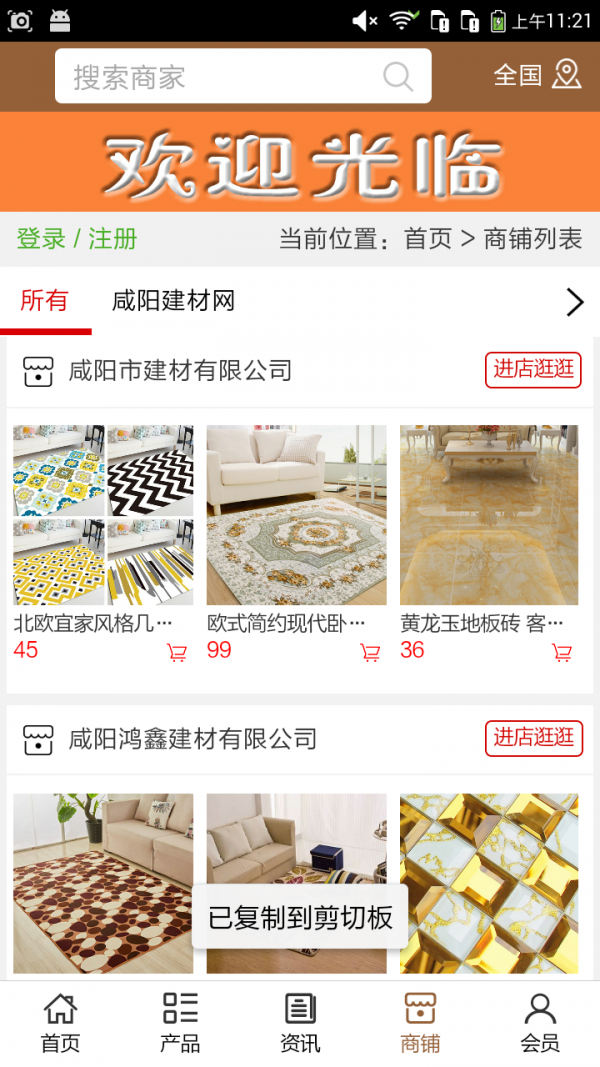This screenshot has width=600, height=1067.
Task: Go to the 首页 home tab
Action: click(x=60, y=1023)
